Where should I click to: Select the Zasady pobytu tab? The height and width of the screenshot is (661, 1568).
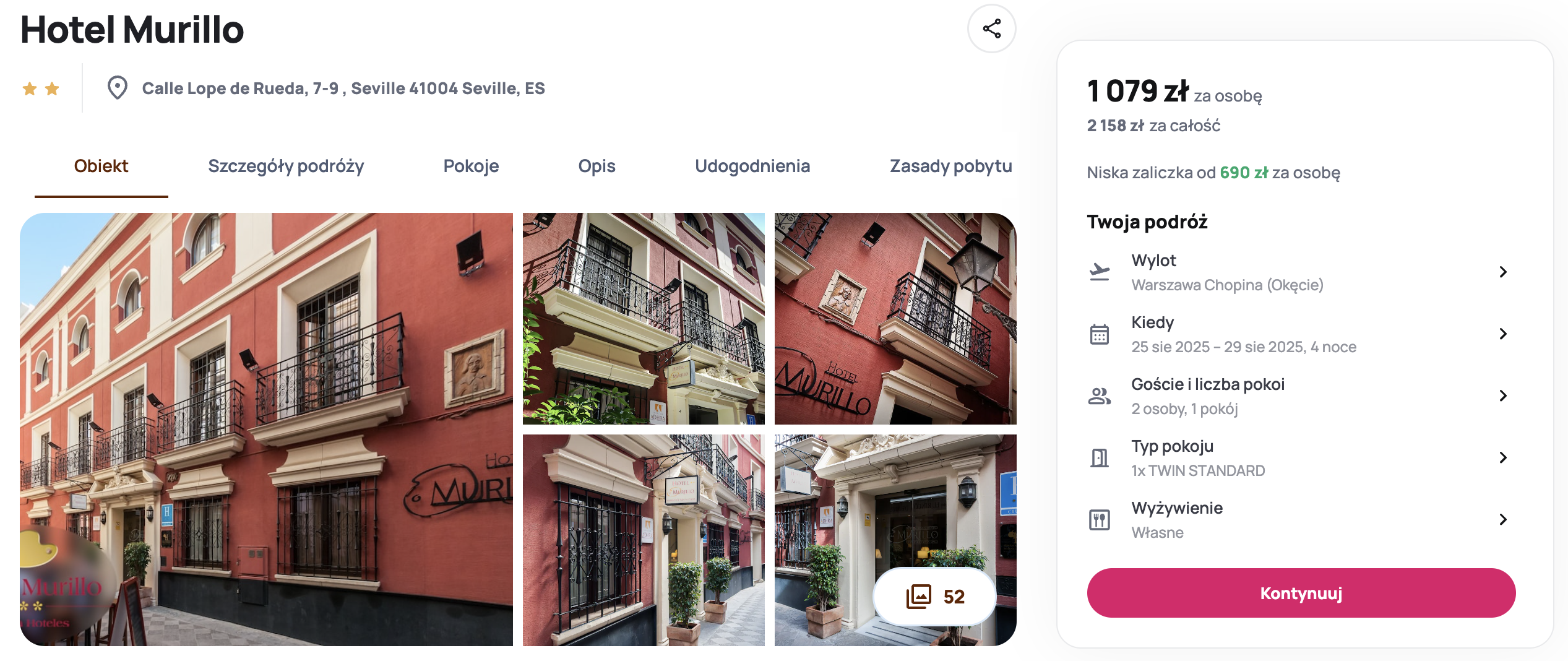[950, 166]
